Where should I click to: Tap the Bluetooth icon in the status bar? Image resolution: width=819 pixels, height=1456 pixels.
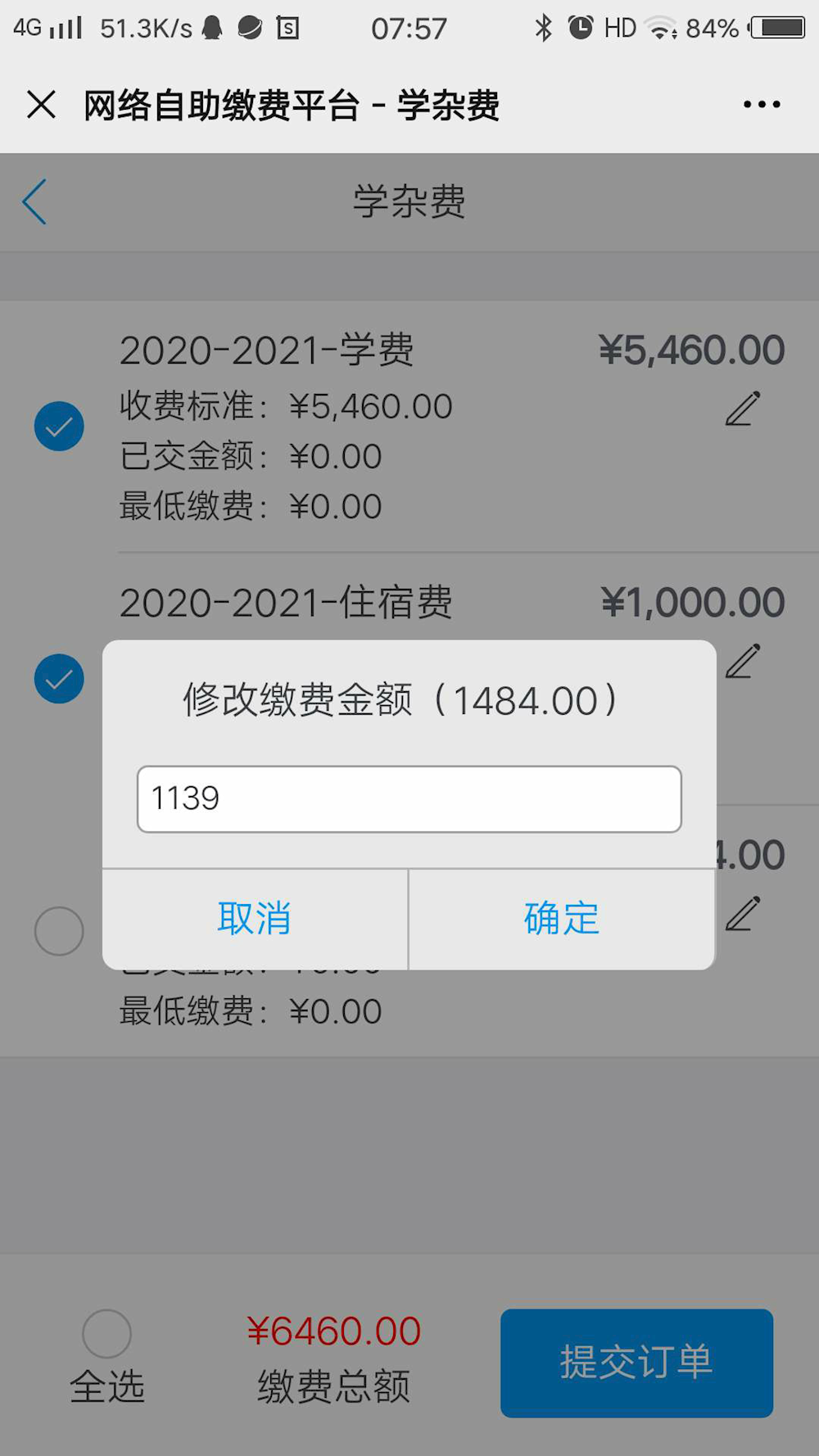pos(544,26)
